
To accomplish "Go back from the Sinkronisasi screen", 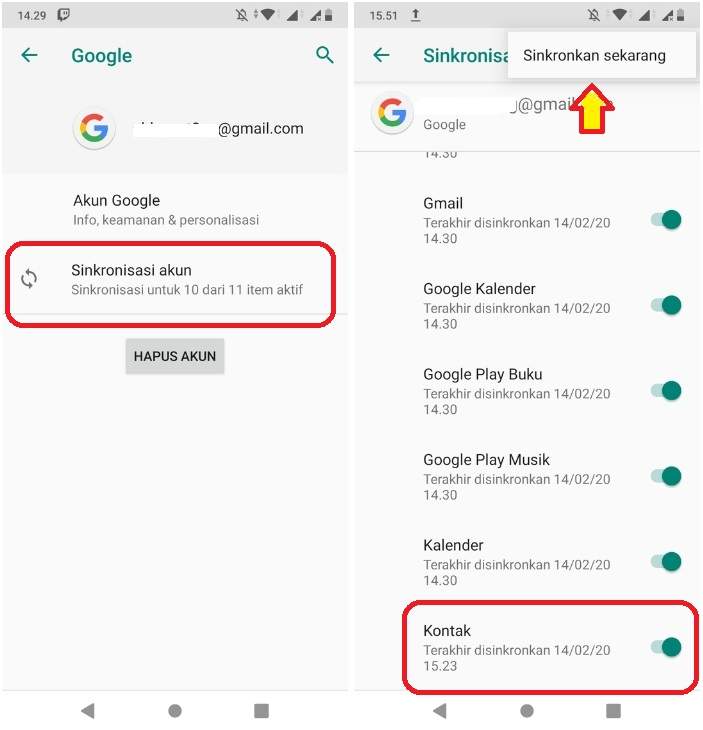I will 381,55.
